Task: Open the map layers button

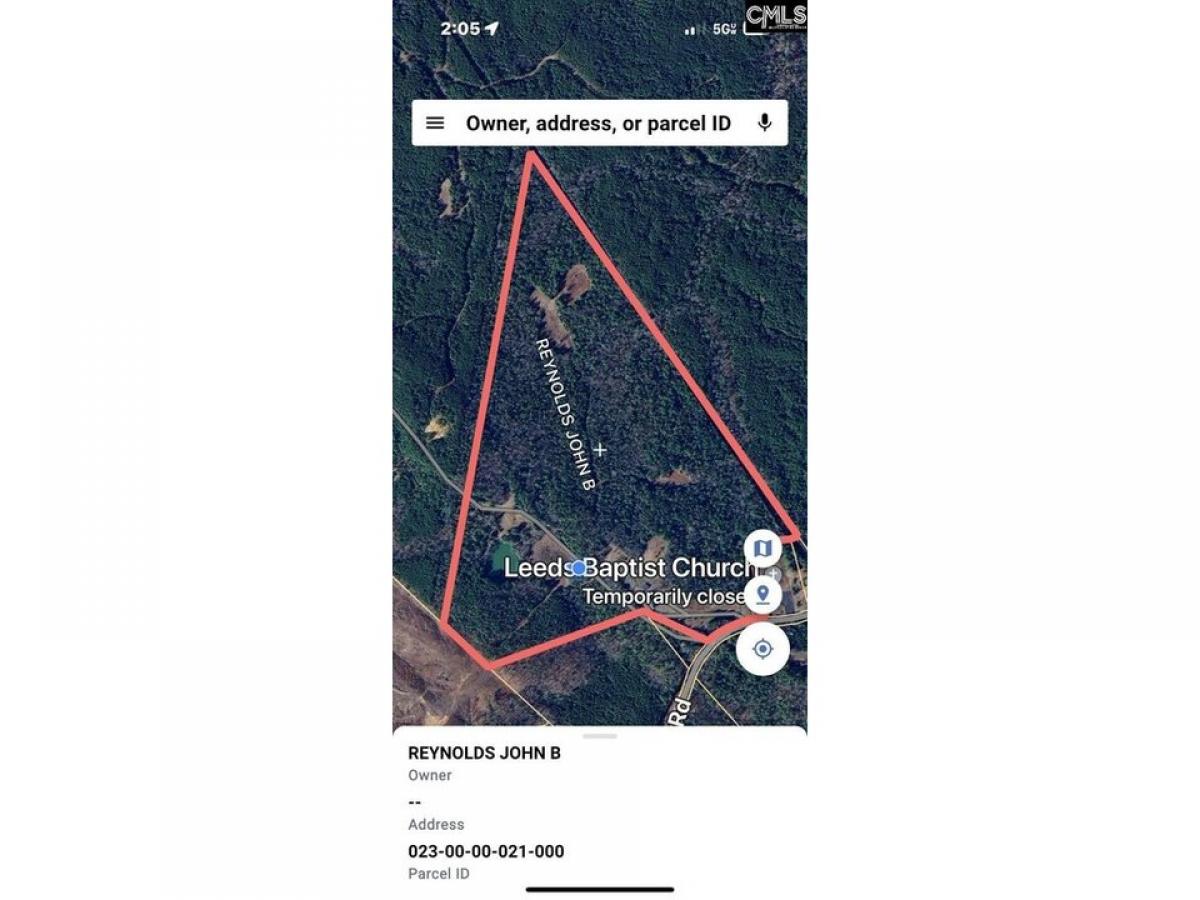Action: point(763,549)
